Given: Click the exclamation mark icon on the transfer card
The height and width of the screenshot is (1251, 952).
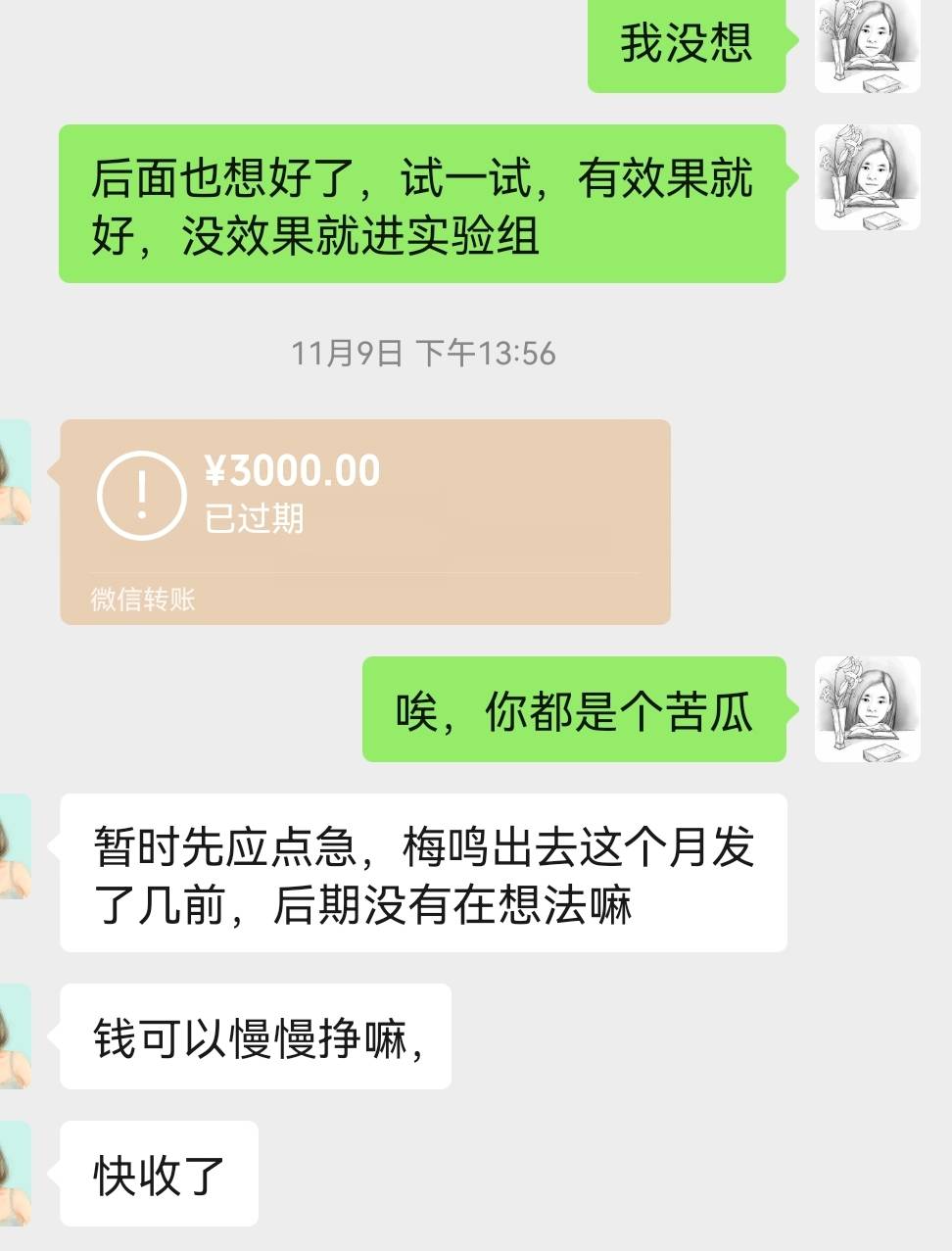Looking at the screenshot, I should tap(142, 491).
